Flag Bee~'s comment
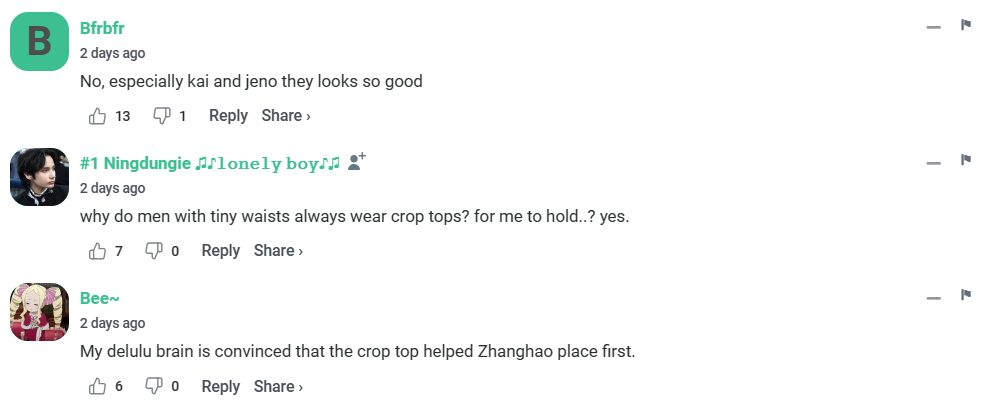The width and height of the screenshot is (982, 405). [966, 295]
